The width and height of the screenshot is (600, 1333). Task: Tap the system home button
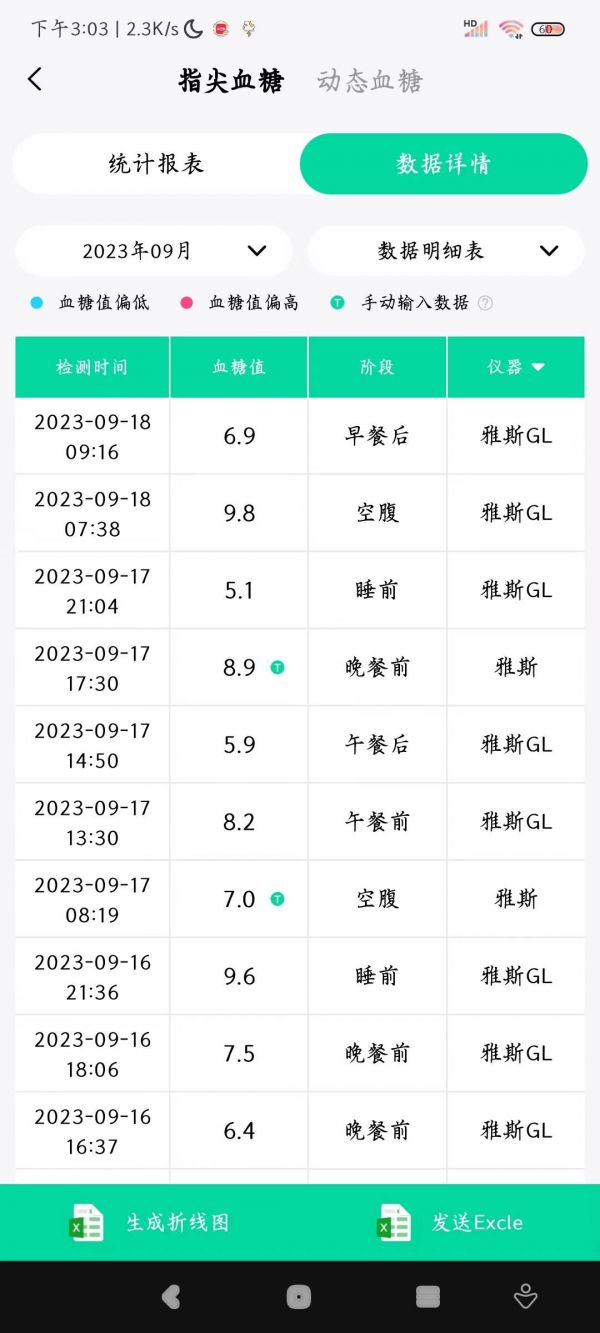click(x=299, y=1297)
